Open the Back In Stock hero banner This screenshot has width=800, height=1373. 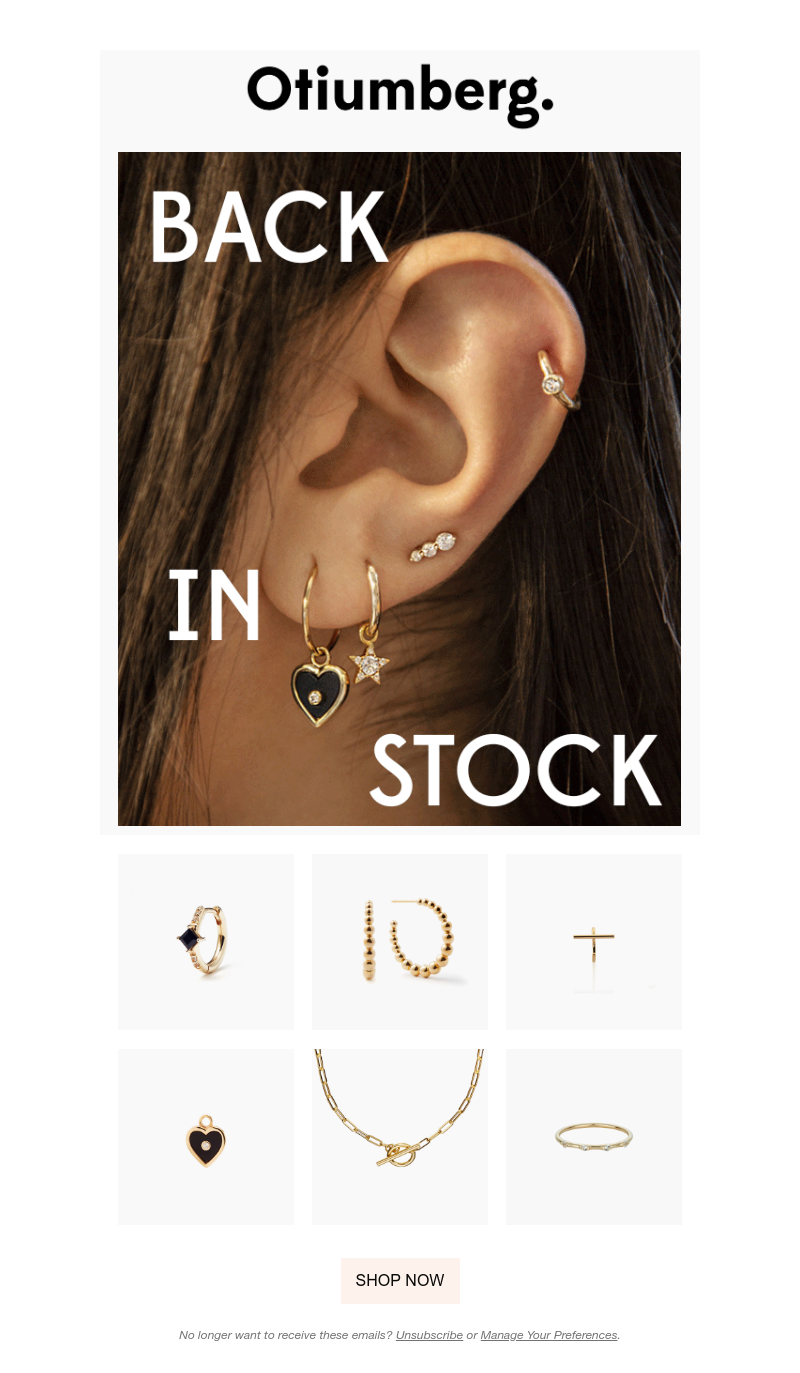pos(399,488)
